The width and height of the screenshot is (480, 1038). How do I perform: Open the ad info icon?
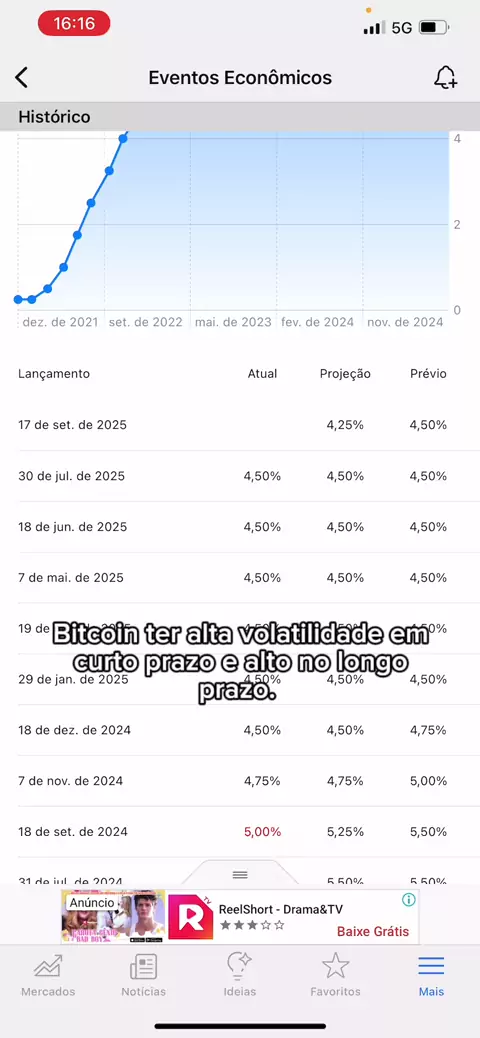tap(409, 899)
